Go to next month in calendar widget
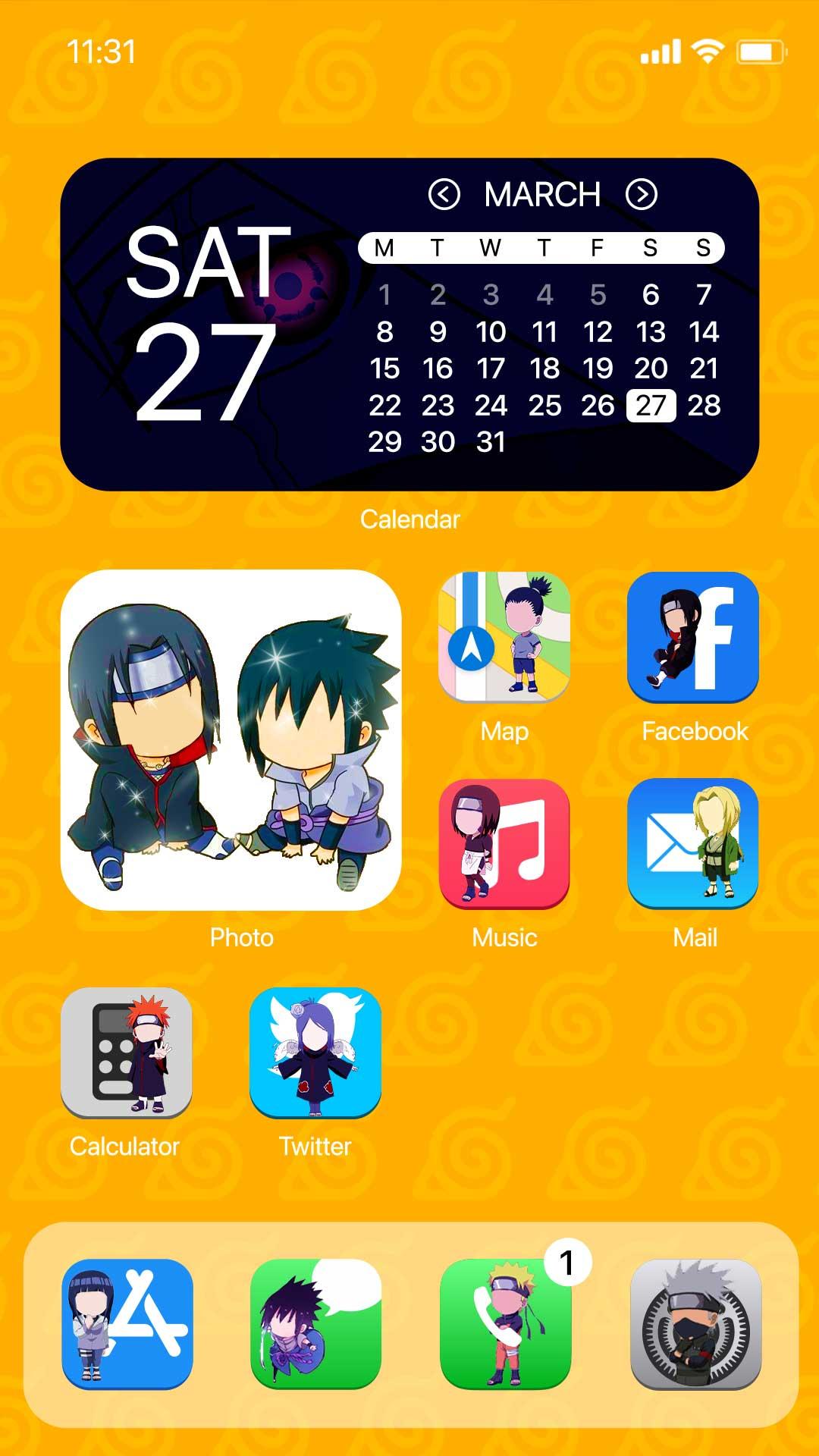 642,195
